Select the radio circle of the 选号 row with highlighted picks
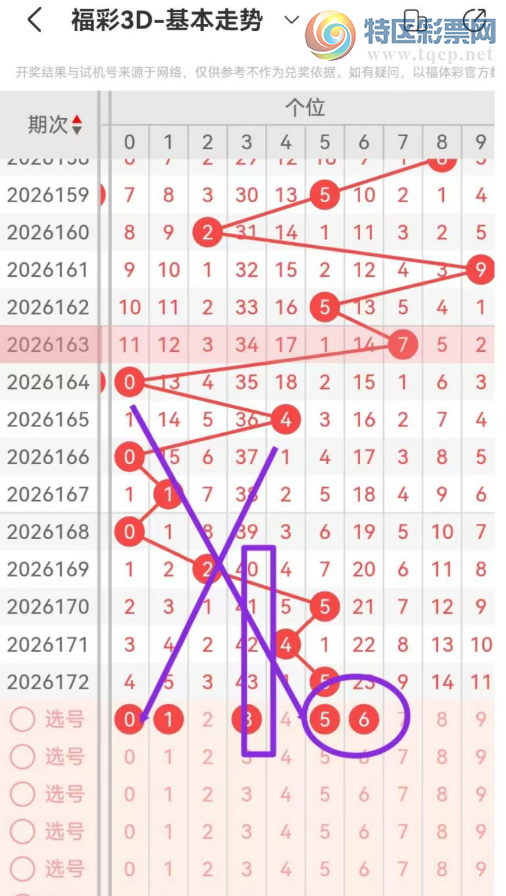 point(23,720)
